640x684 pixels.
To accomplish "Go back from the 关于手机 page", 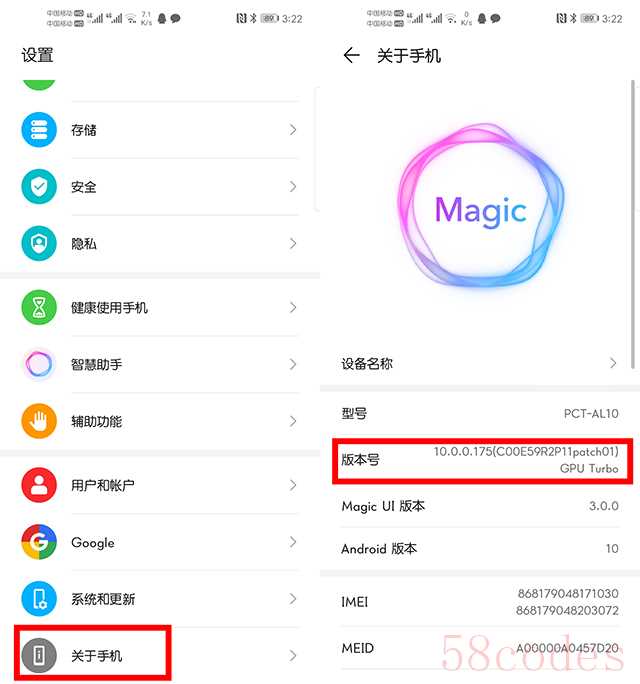I will [x=351, y=56].
